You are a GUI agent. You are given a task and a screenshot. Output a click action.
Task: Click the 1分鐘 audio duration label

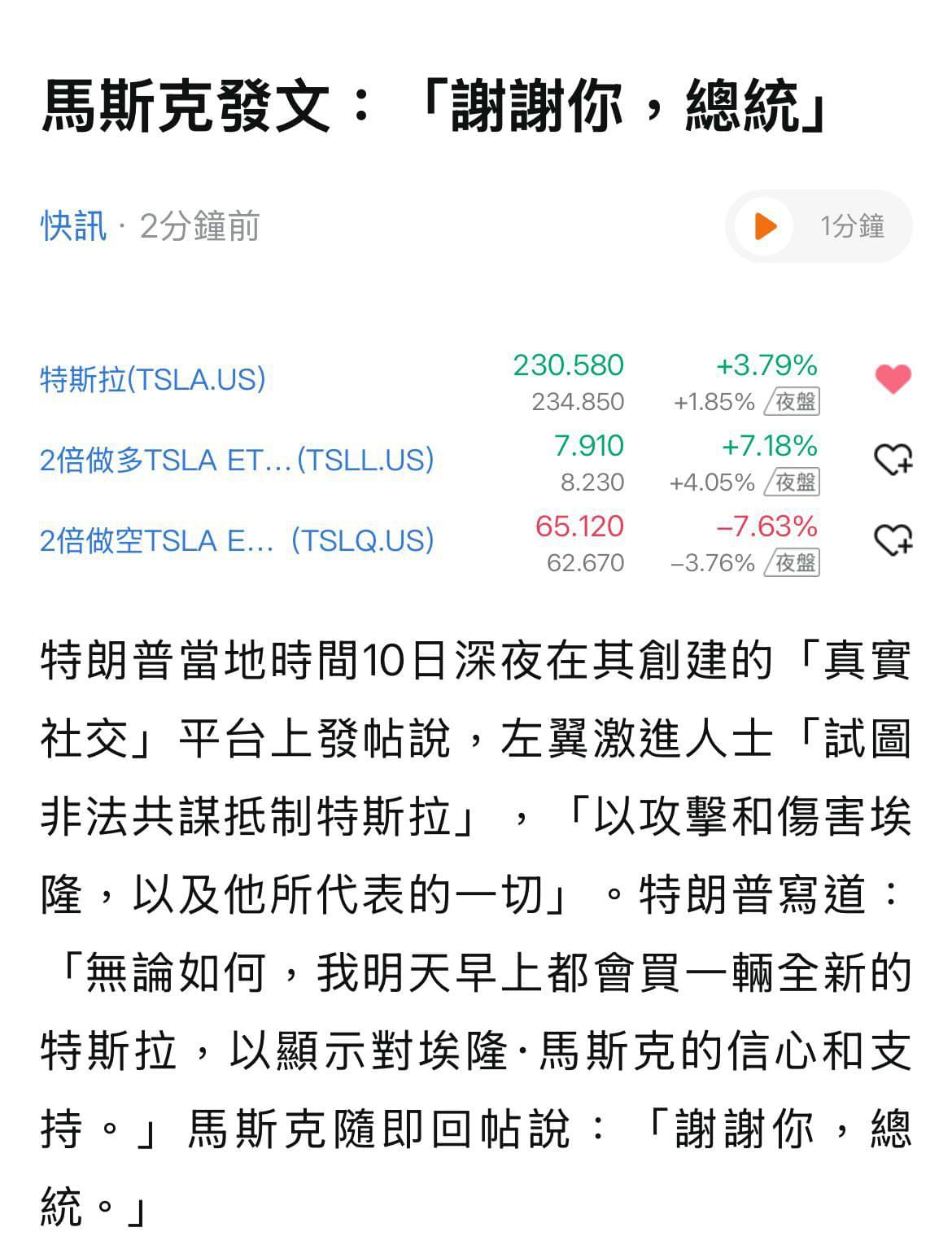click(x=851, y=226)
